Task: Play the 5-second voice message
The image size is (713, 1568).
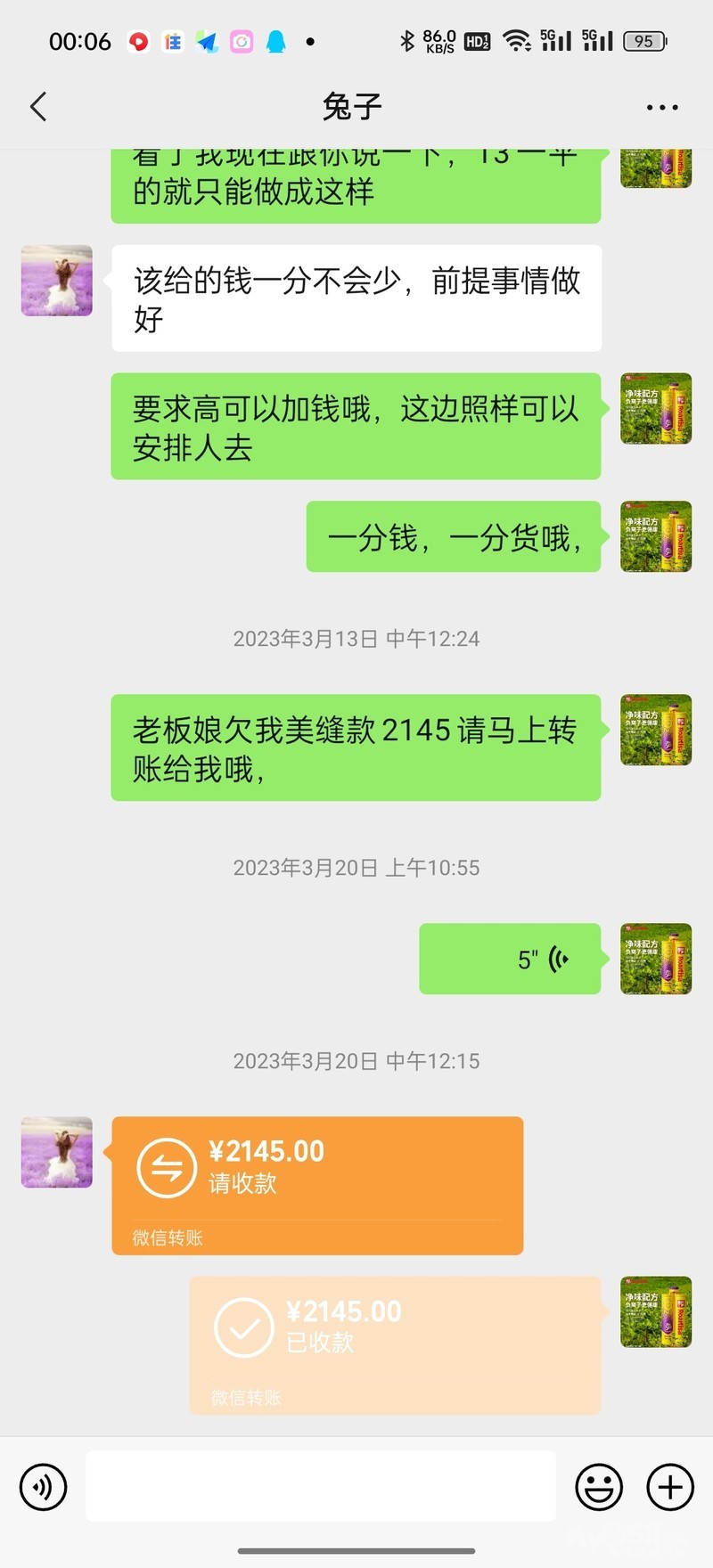Action: point(510,959)
